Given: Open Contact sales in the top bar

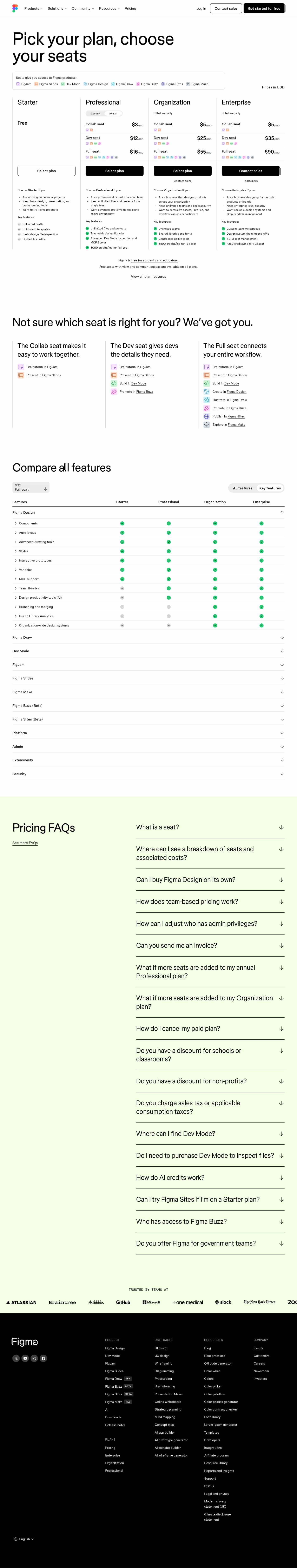Looking at the screenshot, I should pyautogui.click(x=226, y=8).
